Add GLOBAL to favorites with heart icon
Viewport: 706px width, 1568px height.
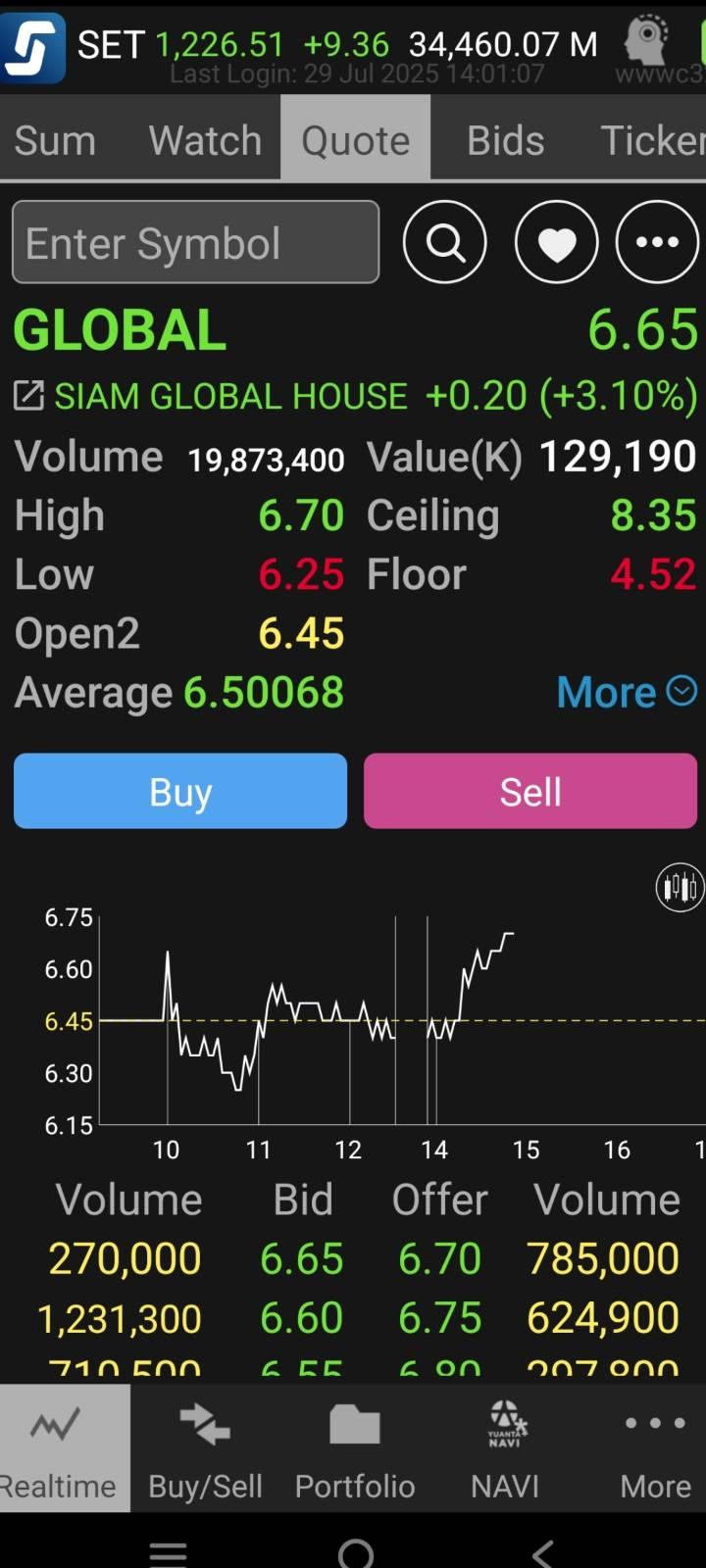(x=557, y=242)
